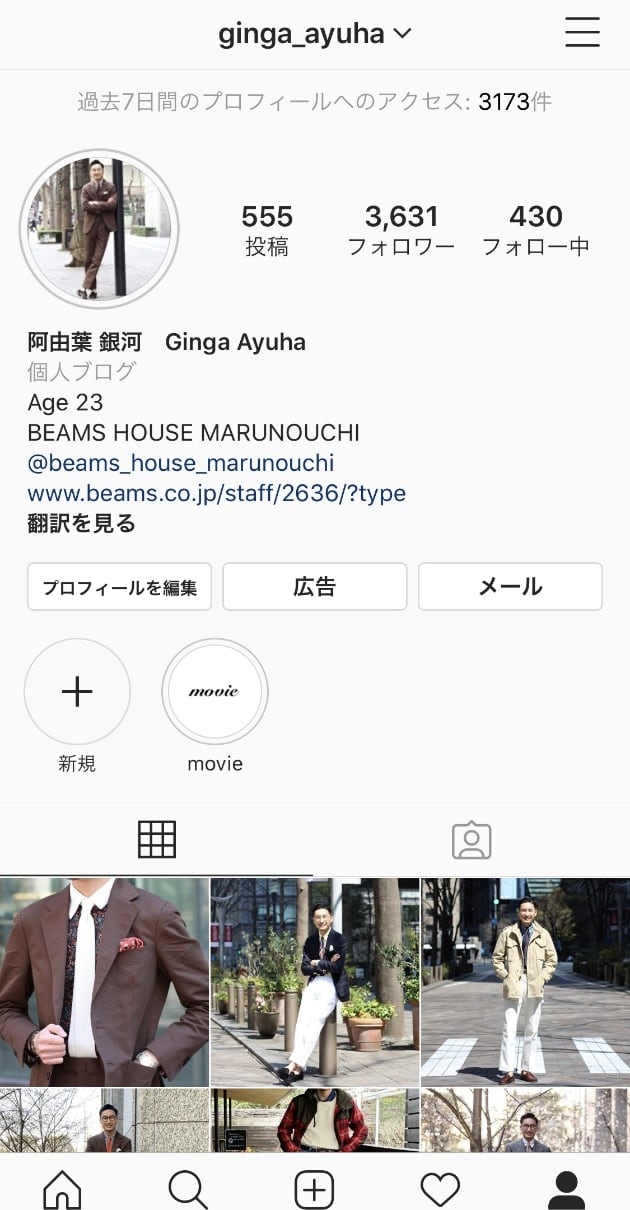Open the hamburger menu

pos(582,33)
